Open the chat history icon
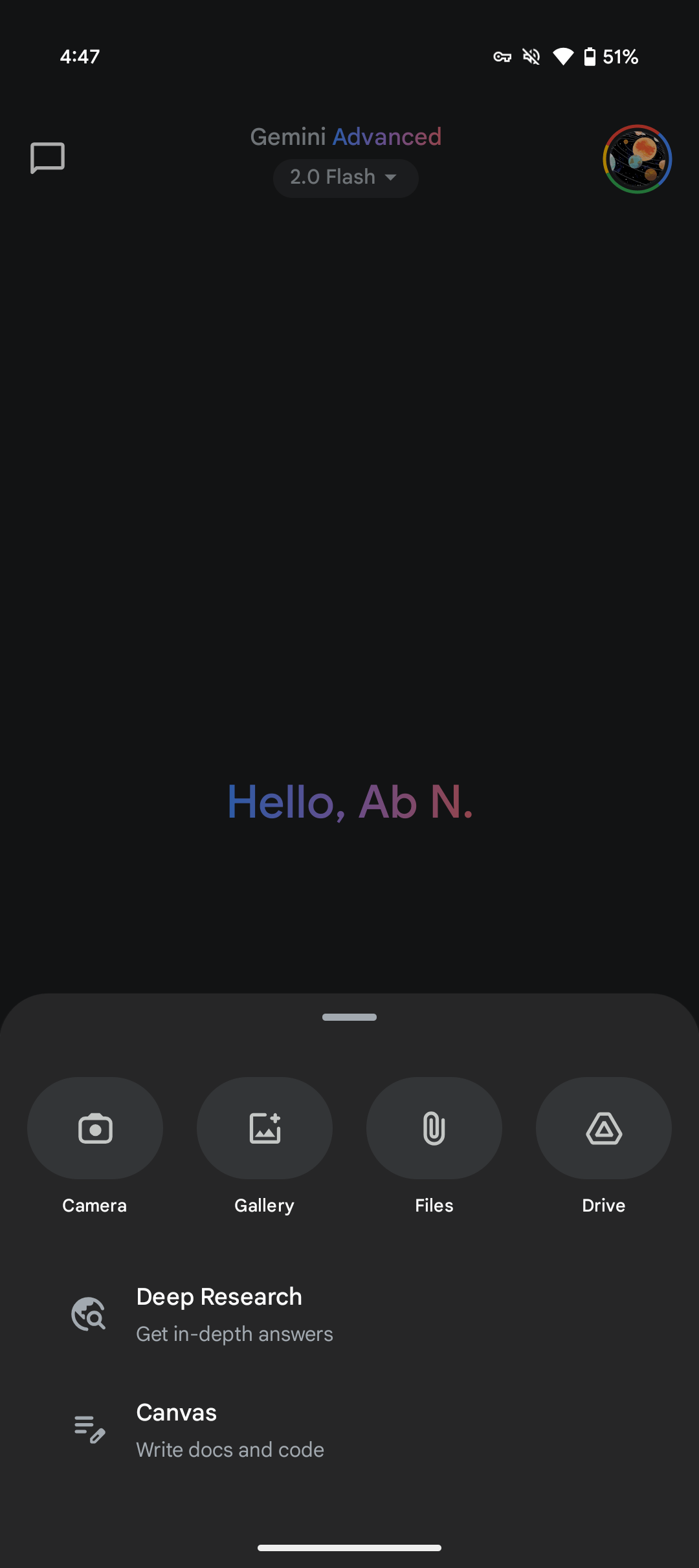The width and height of the screenshot is (699, 1568). coord(47,158)
